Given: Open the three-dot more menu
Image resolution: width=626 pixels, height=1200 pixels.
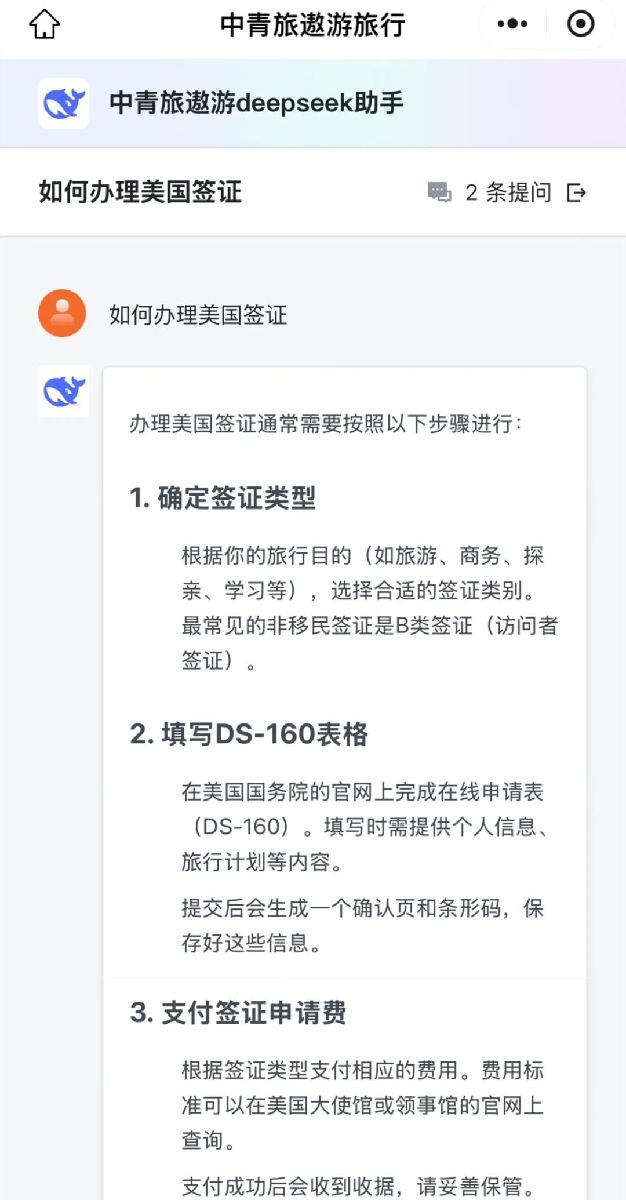Looking at the screenshot, I should [x=512, y=24].
